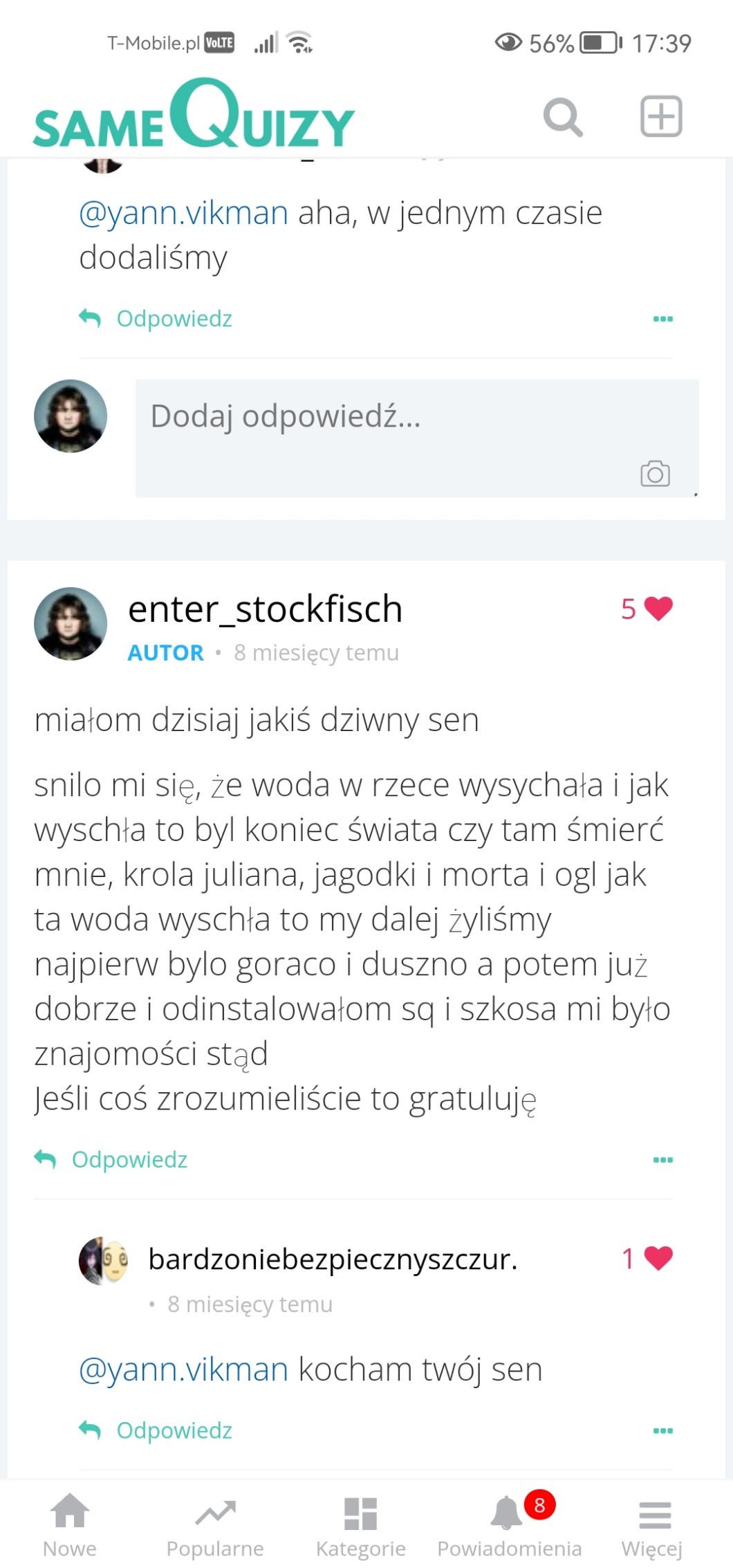Image resolution: width=733 pixels, height=1568 pixels.
Task: Open options for "w jednym czasie dodaliśmy" reply
Action: click(x=662, y=319)
